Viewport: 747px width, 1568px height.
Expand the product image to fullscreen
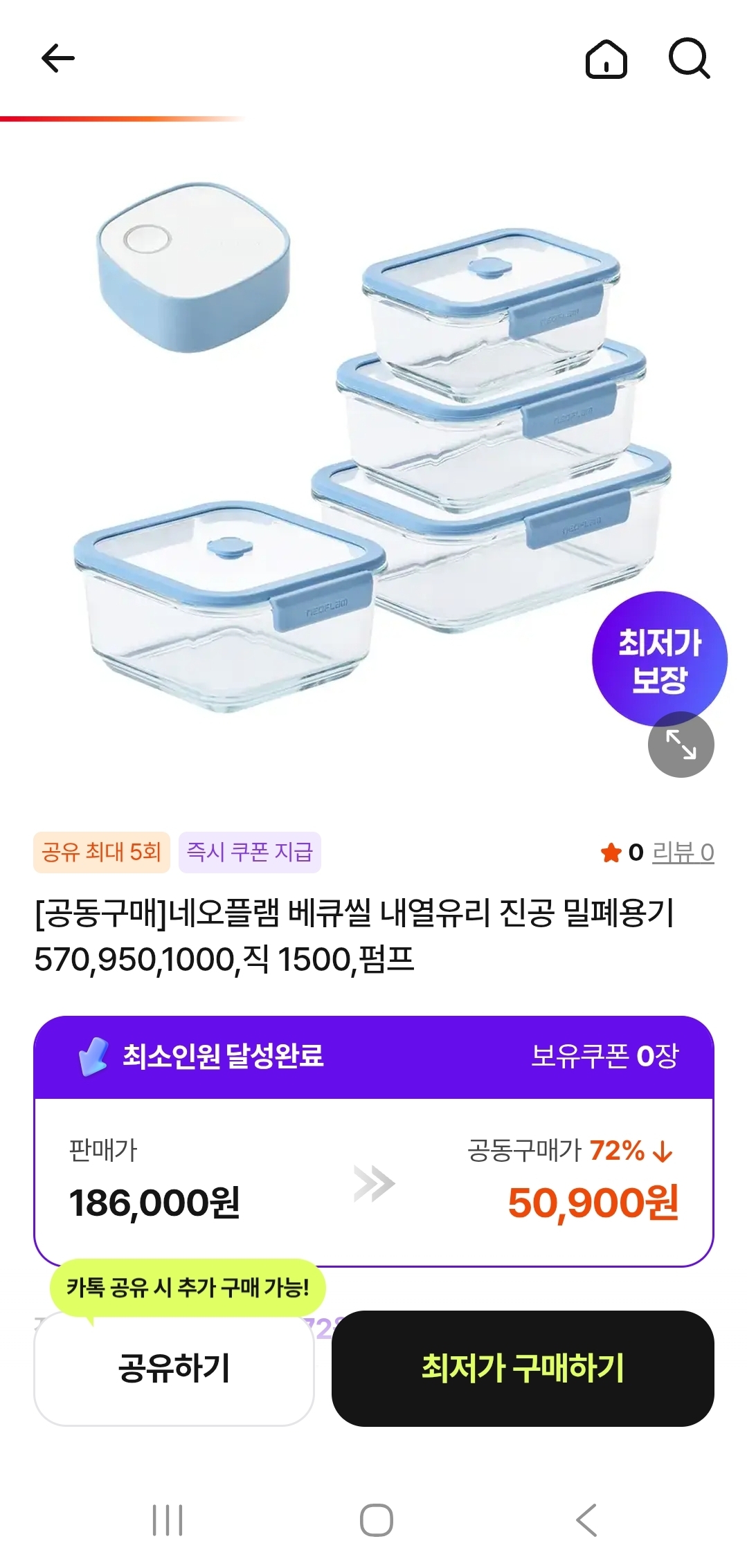point(681,745)
